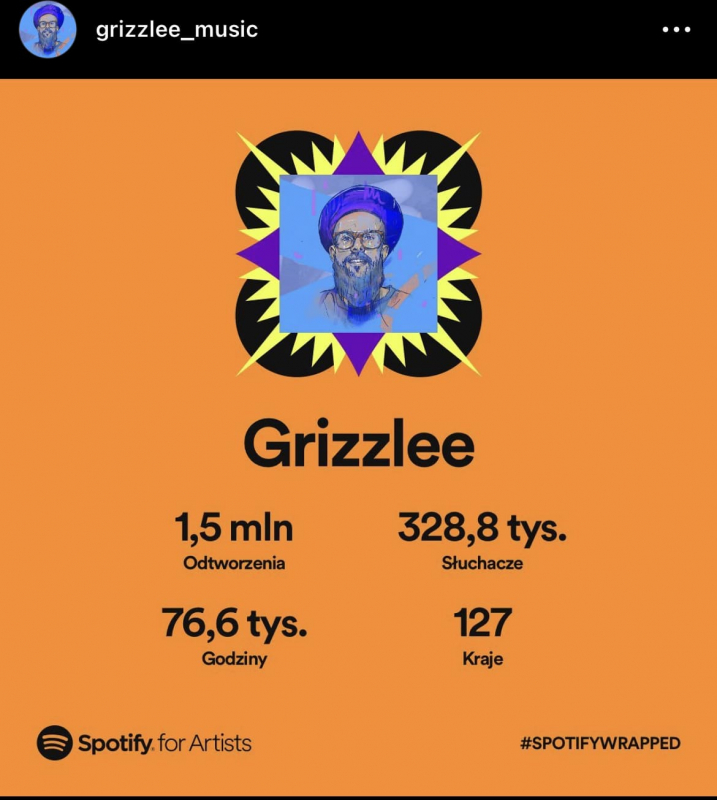Image resolution: width=717 pixels, height=800 pixels.
Task: Open the post's three-dot options menu
Action: (677, 30)
